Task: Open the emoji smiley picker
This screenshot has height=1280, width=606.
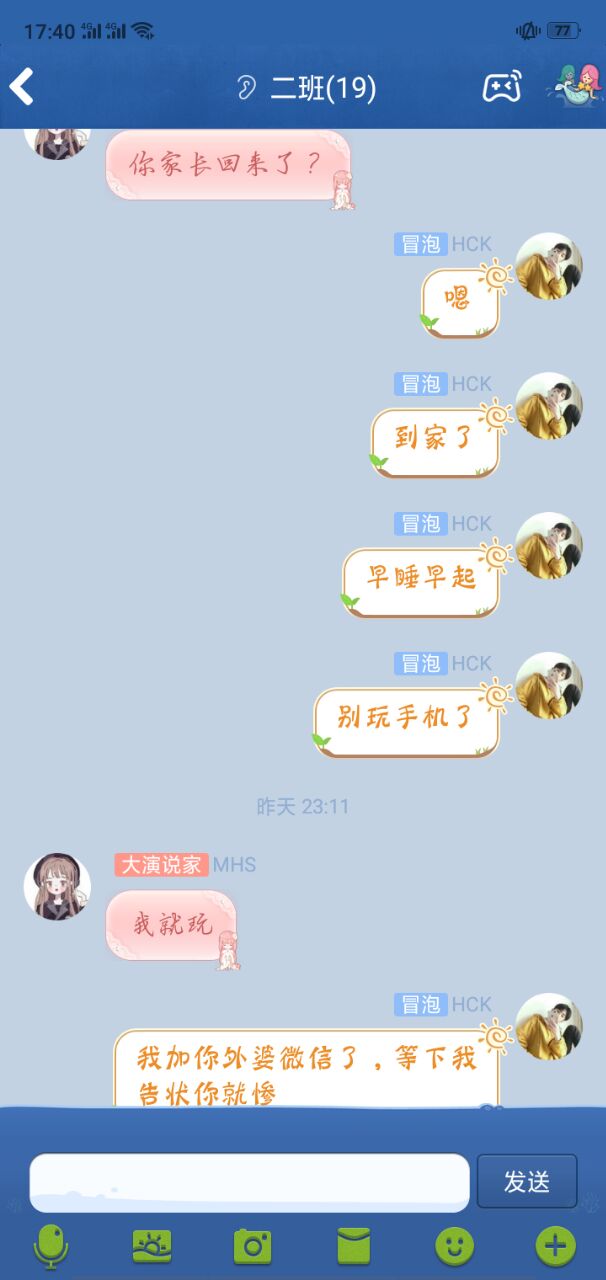Action: pyautogui.click(x=454, y=1246)
